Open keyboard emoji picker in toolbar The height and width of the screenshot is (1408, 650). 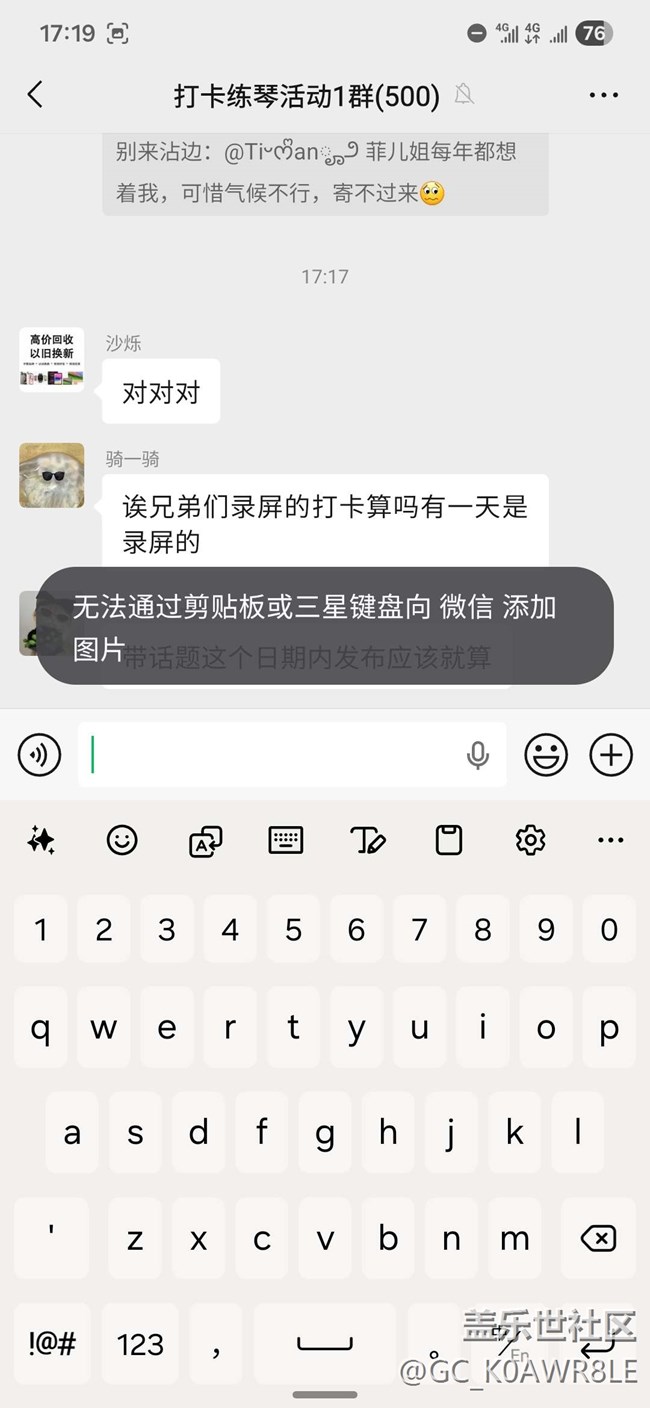pos(122,841)
